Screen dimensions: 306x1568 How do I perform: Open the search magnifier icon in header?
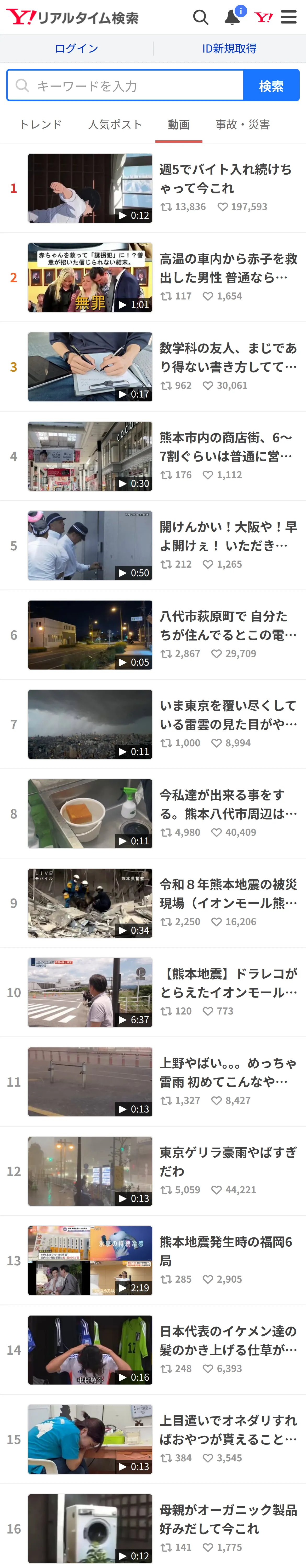(x=201, y=17)
